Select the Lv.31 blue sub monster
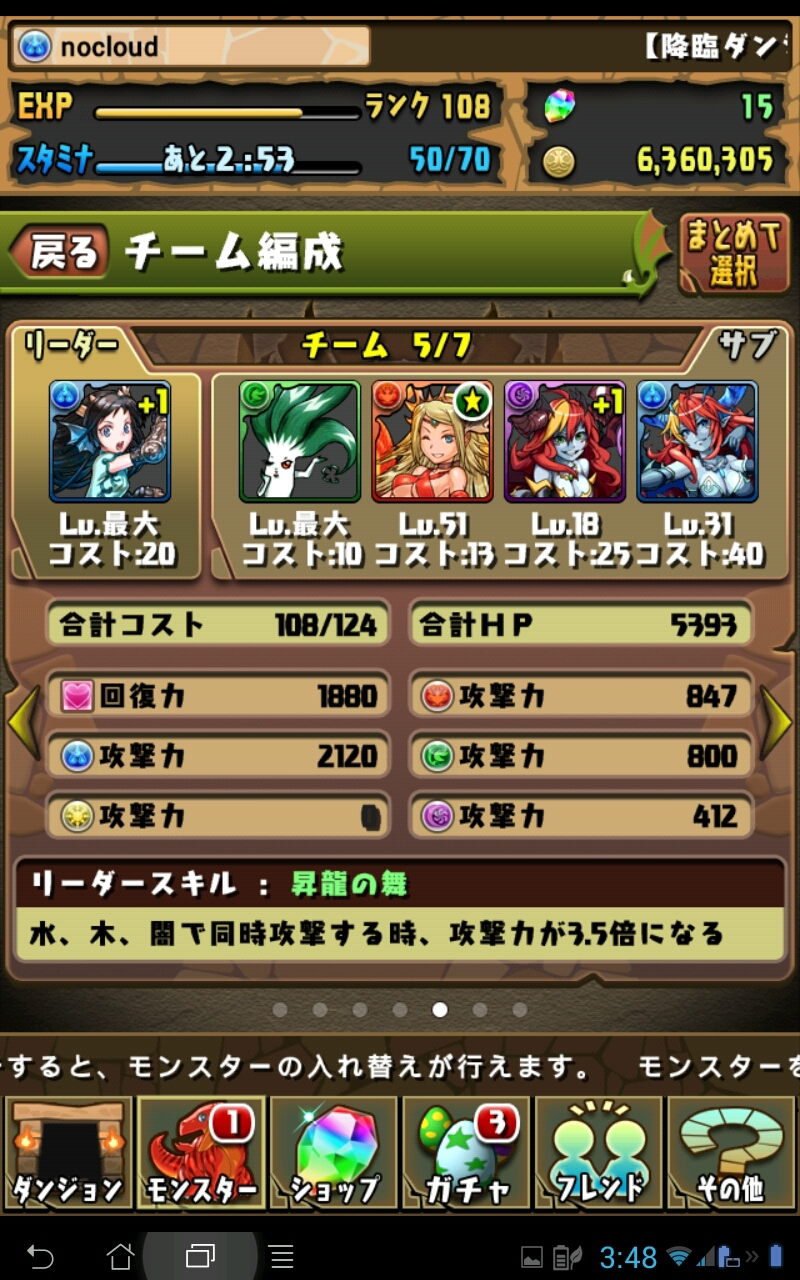The image size is (800, 1280). click(697, 441)
